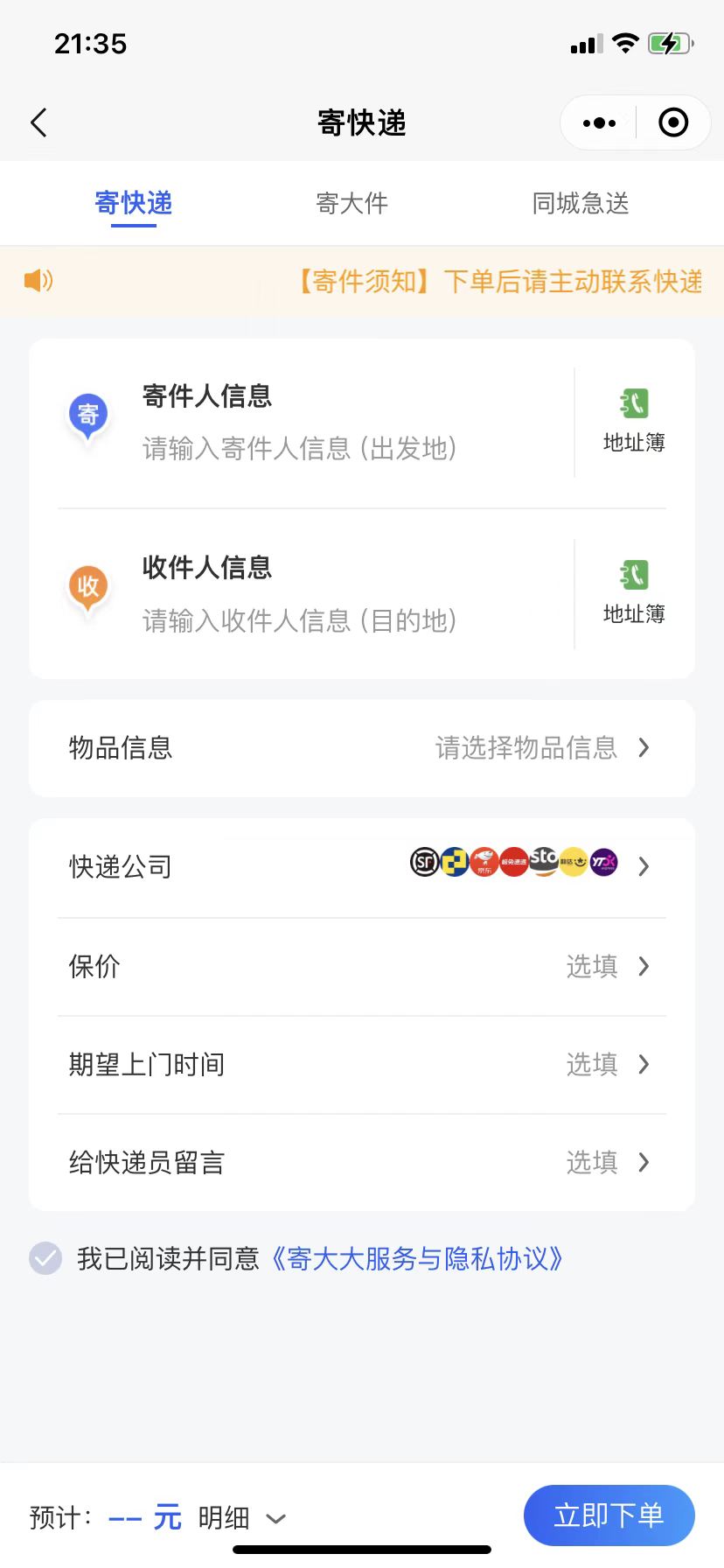Tap 立即下单 to place order

pyautogui.click(x=609, y=1515)
